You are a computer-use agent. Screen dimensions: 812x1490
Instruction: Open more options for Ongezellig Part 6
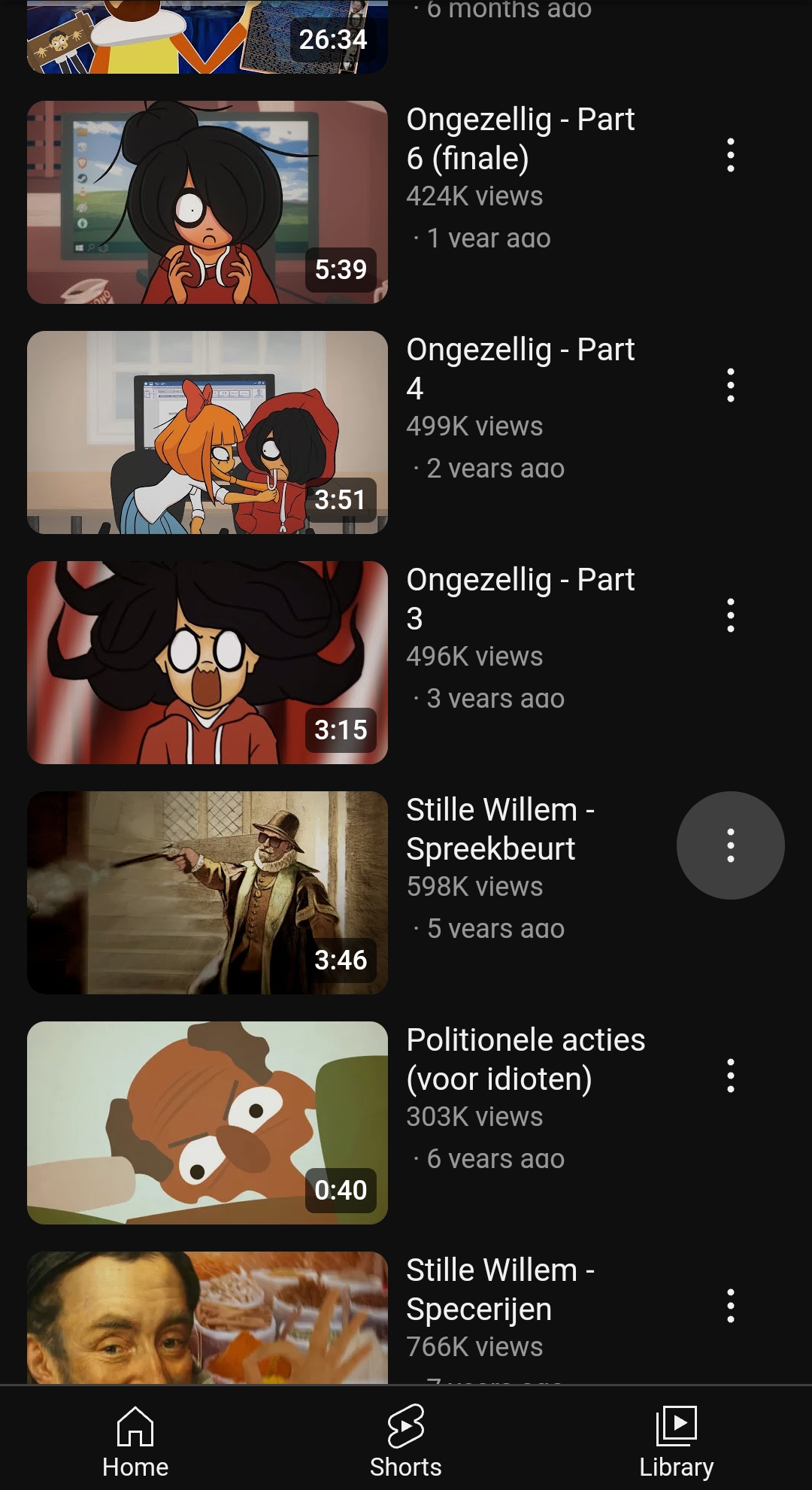point(730,156)
